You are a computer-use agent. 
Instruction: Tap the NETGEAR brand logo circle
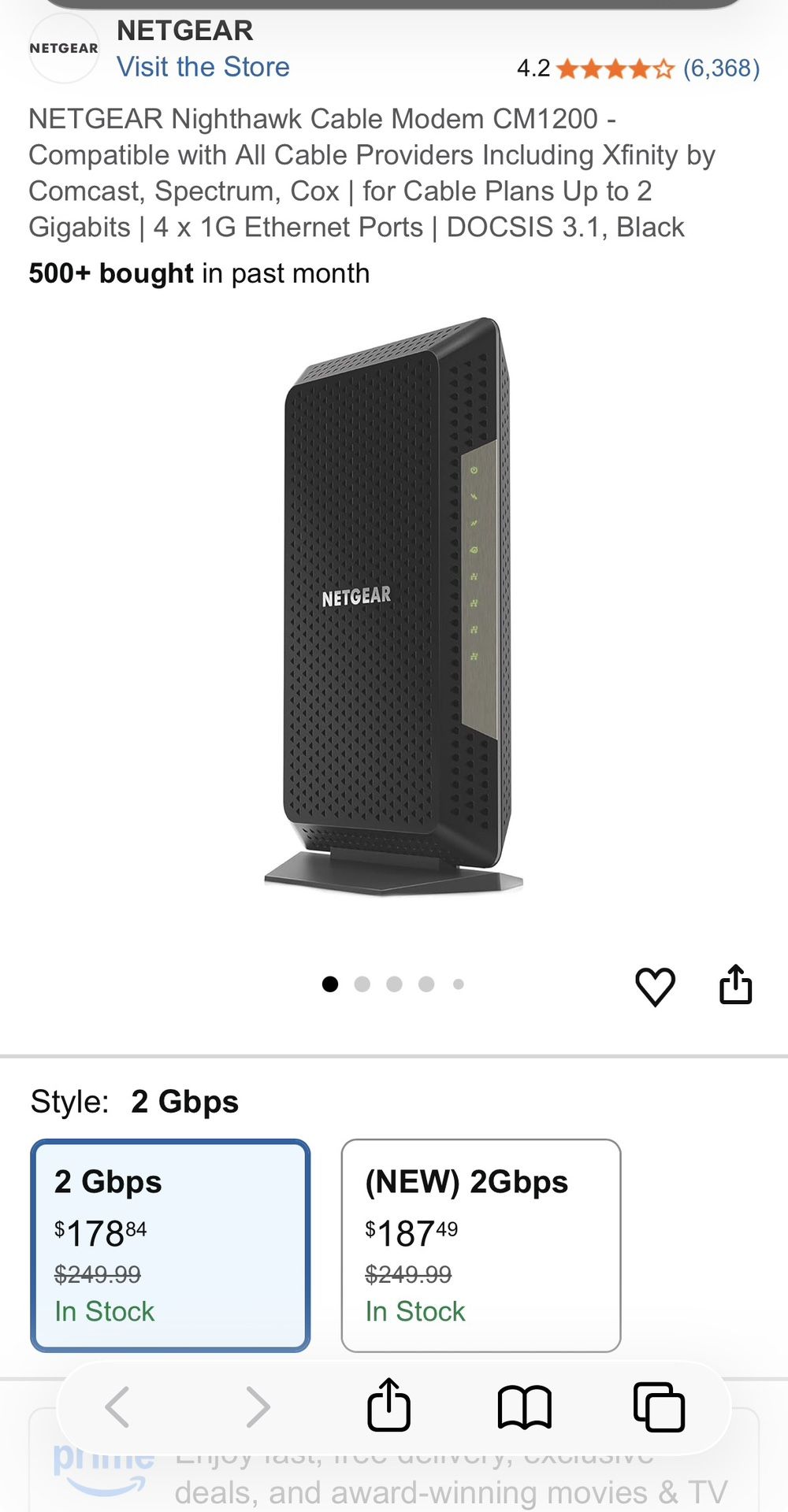63,47
